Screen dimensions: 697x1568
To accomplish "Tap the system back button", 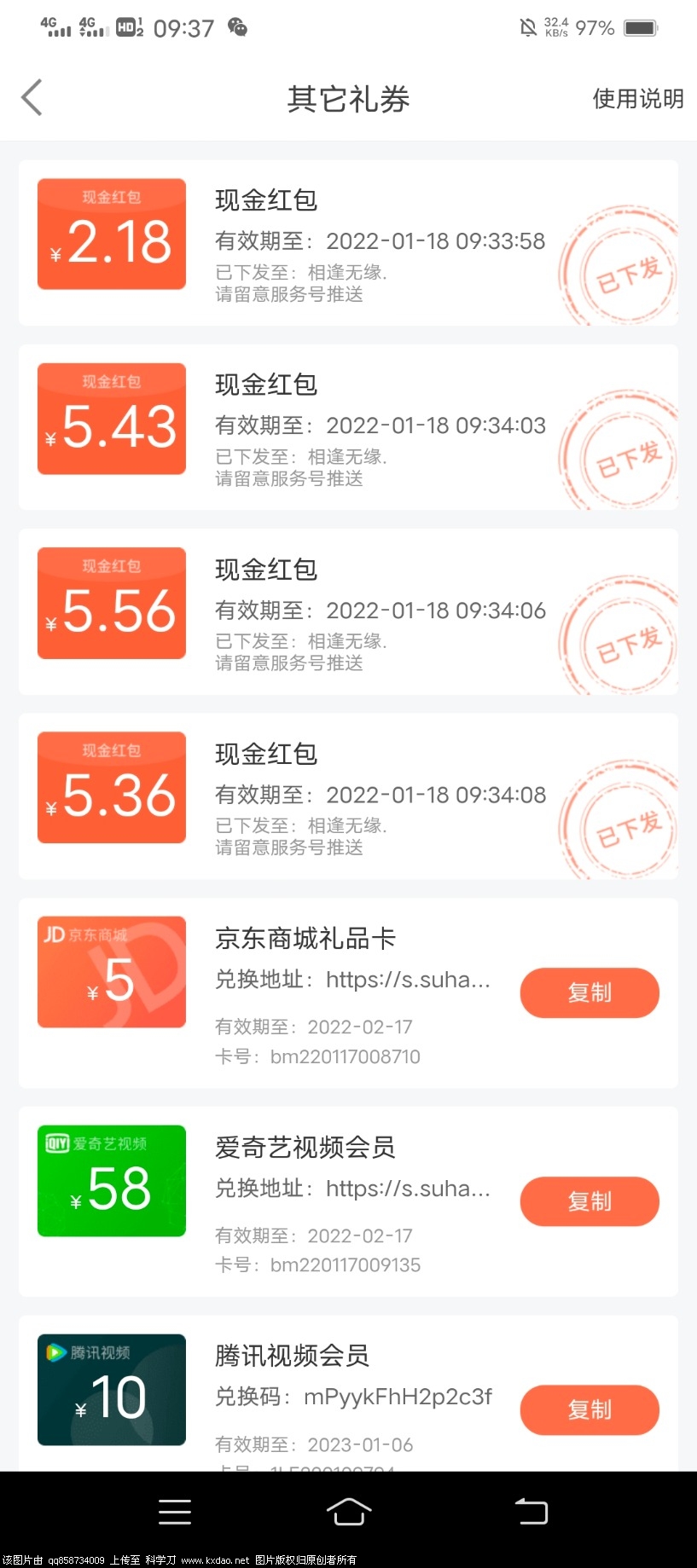I will click(x=531, y=1512).
